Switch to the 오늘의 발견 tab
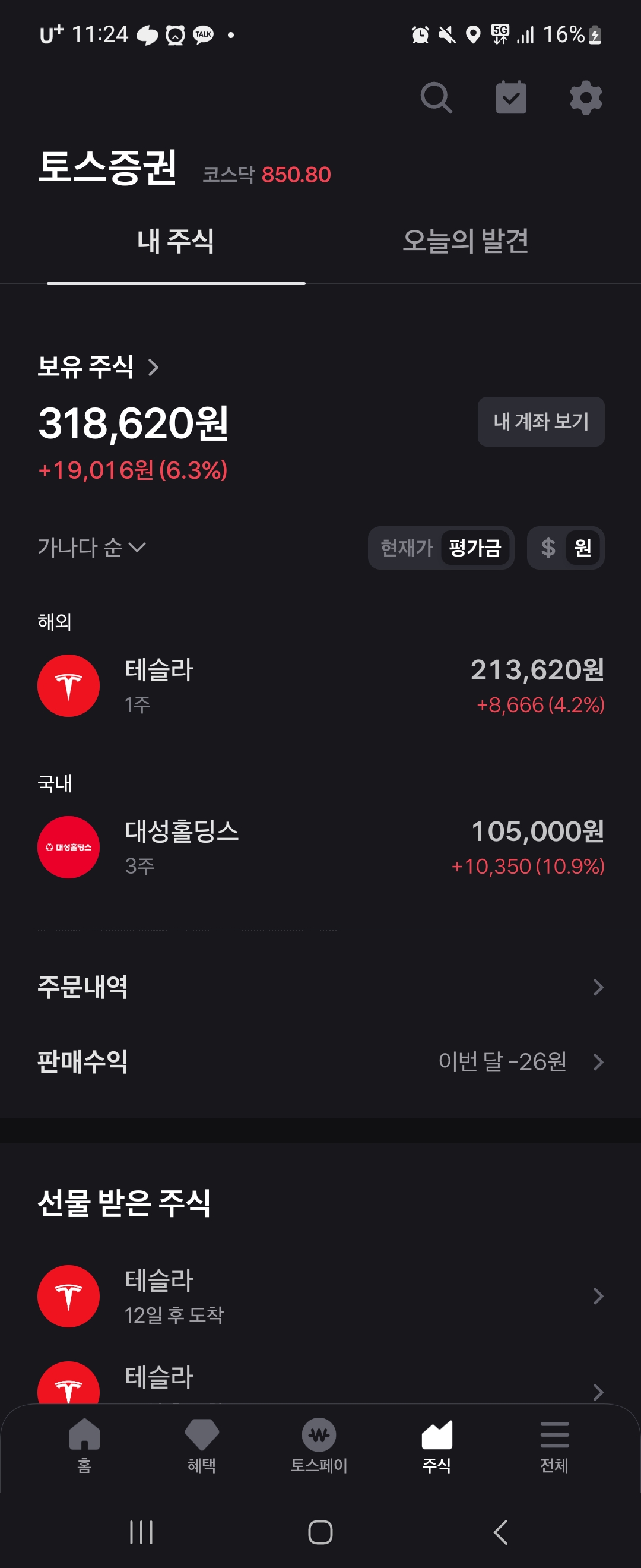The image size is (641, 1568). point(465,241)
